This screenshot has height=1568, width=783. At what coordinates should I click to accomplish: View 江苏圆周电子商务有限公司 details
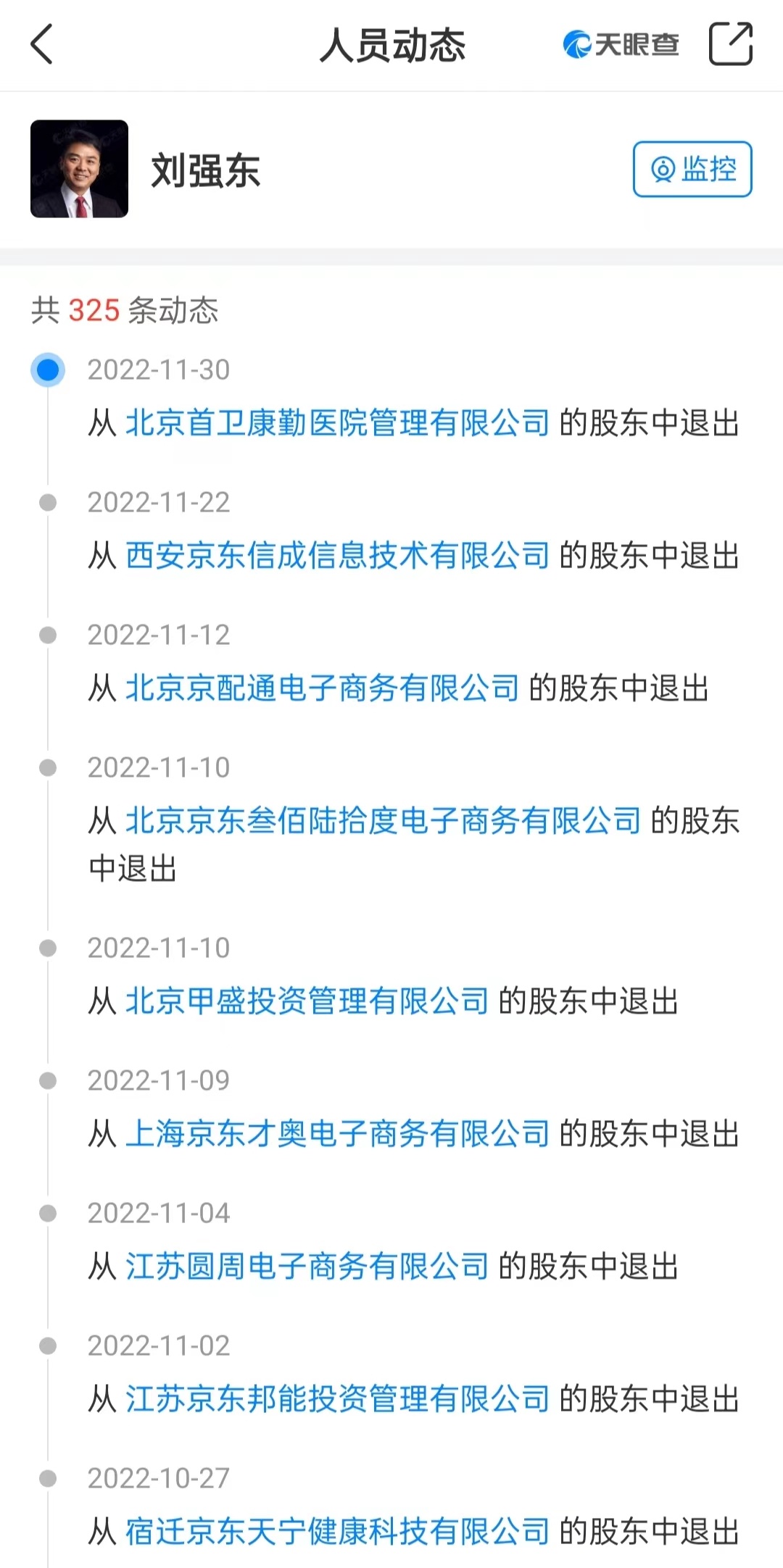(307, 1267)
